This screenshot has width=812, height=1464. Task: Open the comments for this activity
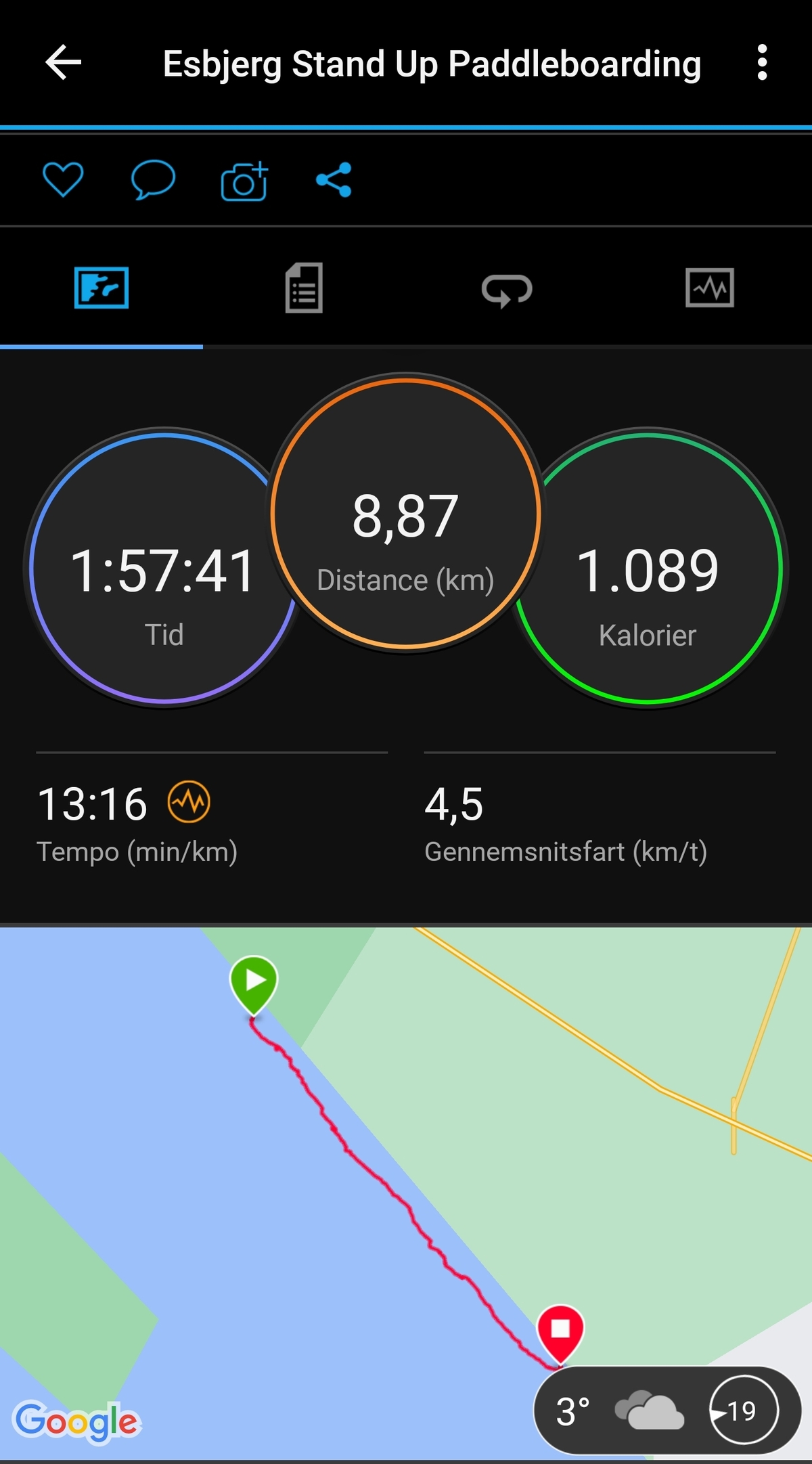click(153, 180)
